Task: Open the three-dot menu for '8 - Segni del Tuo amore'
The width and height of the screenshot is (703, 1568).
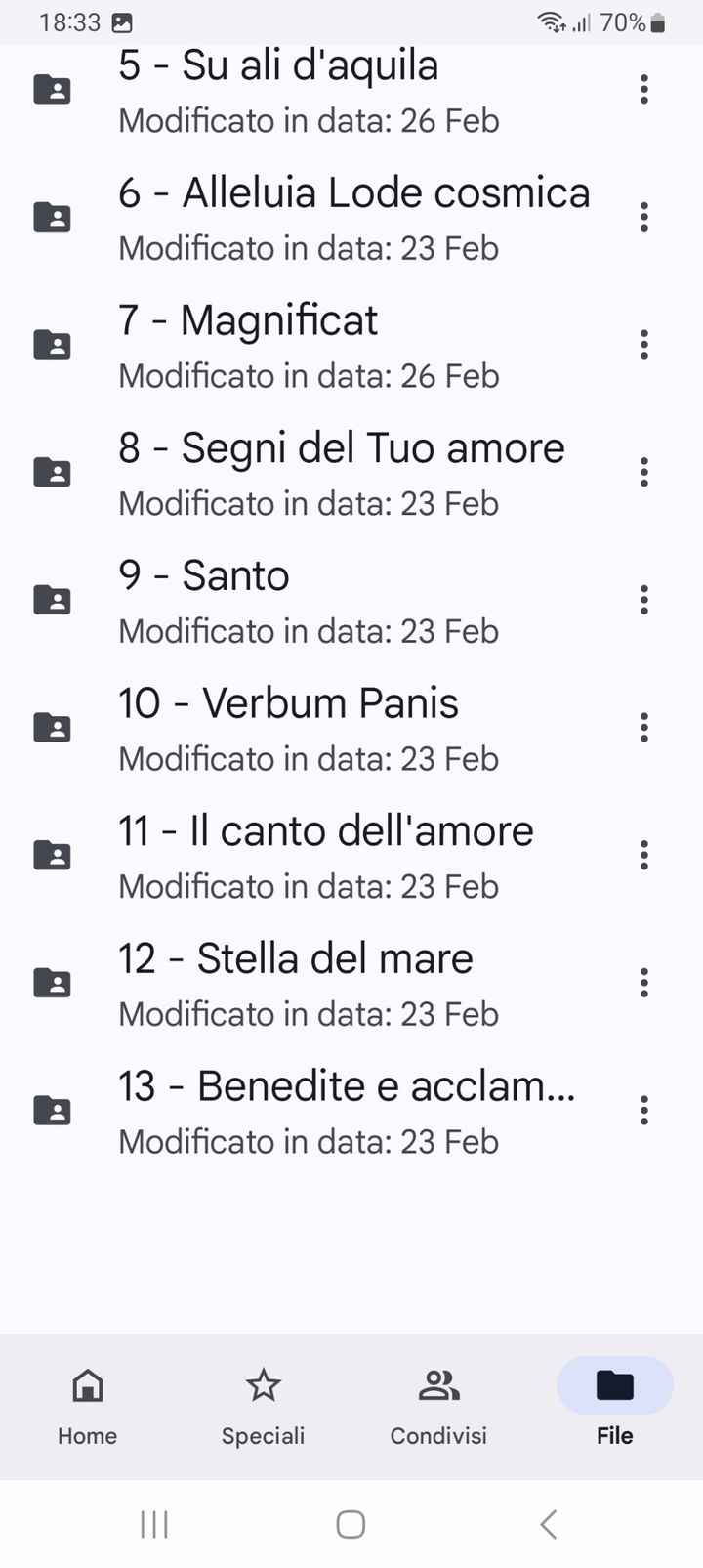Action: coord(643,472)
